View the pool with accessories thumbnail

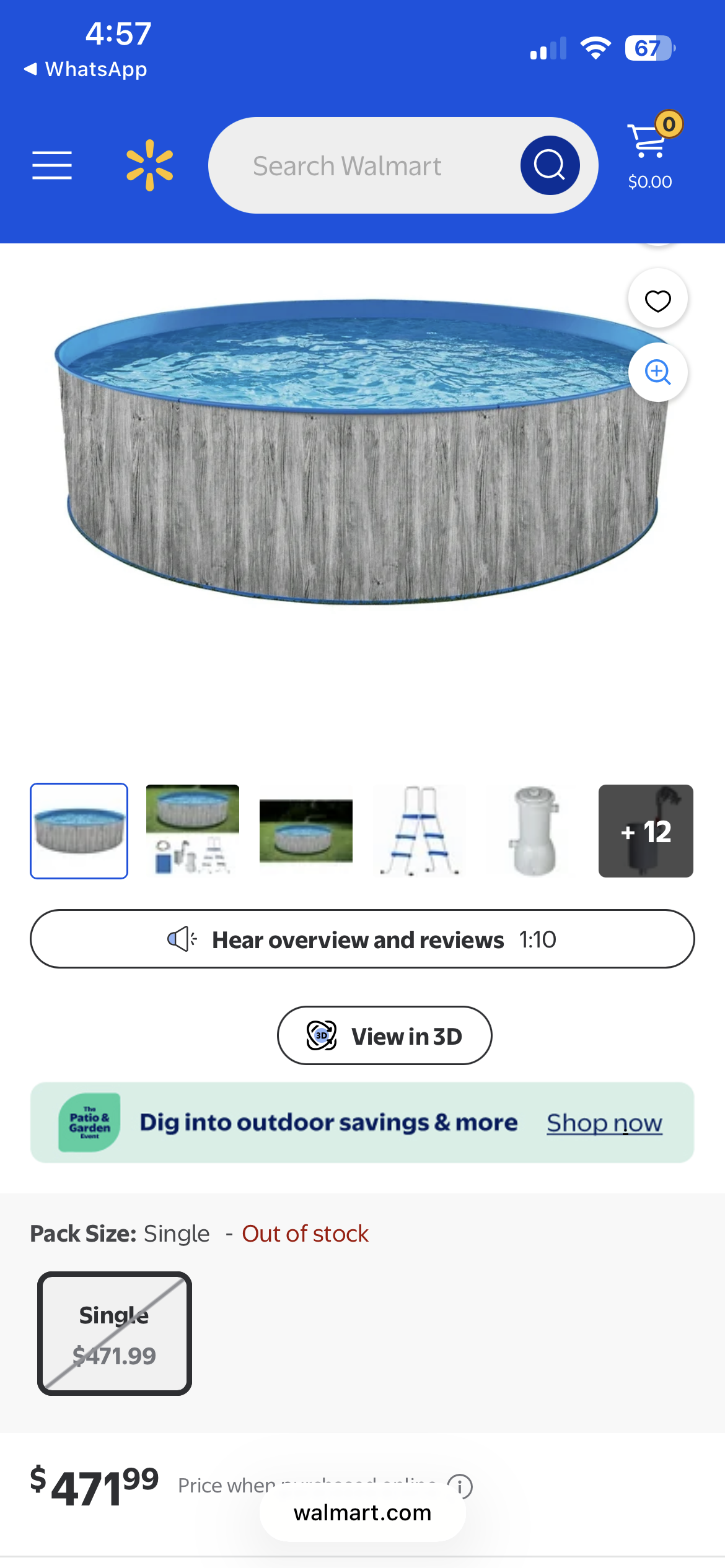coord(193,830)
